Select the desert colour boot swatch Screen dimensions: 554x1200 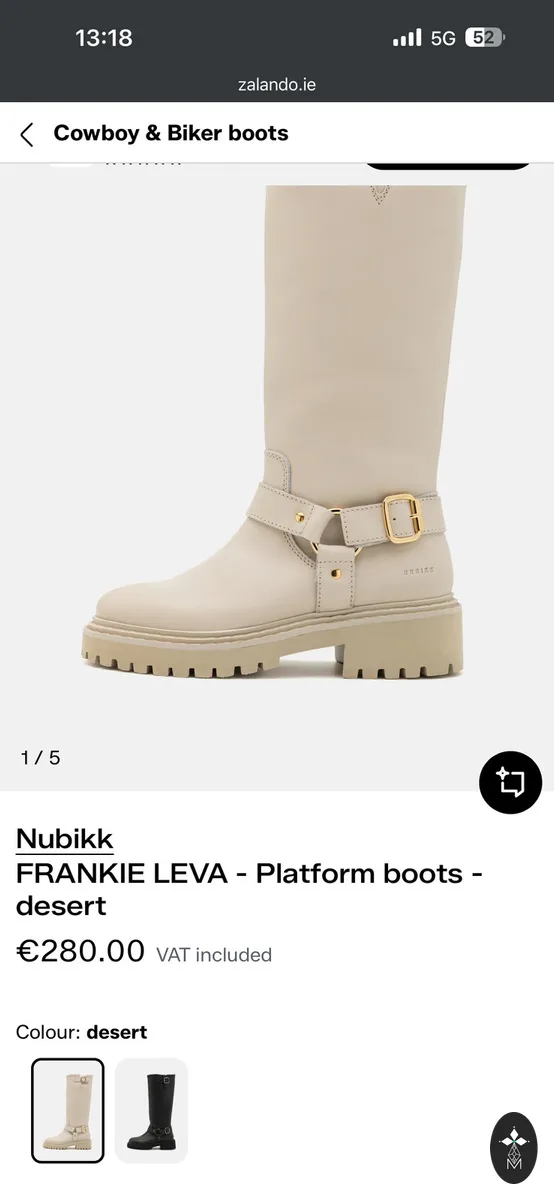(68, 1110)
